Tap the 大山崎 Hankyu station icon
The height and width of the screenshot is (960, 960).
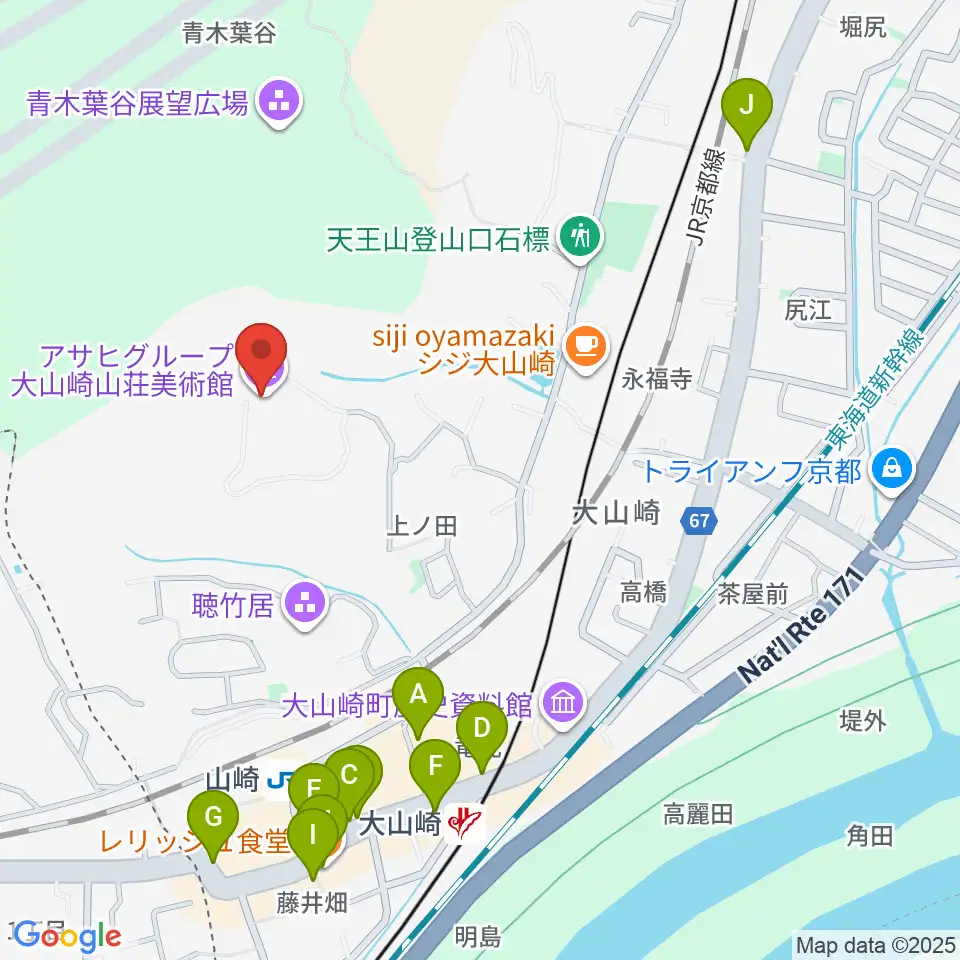465,824
